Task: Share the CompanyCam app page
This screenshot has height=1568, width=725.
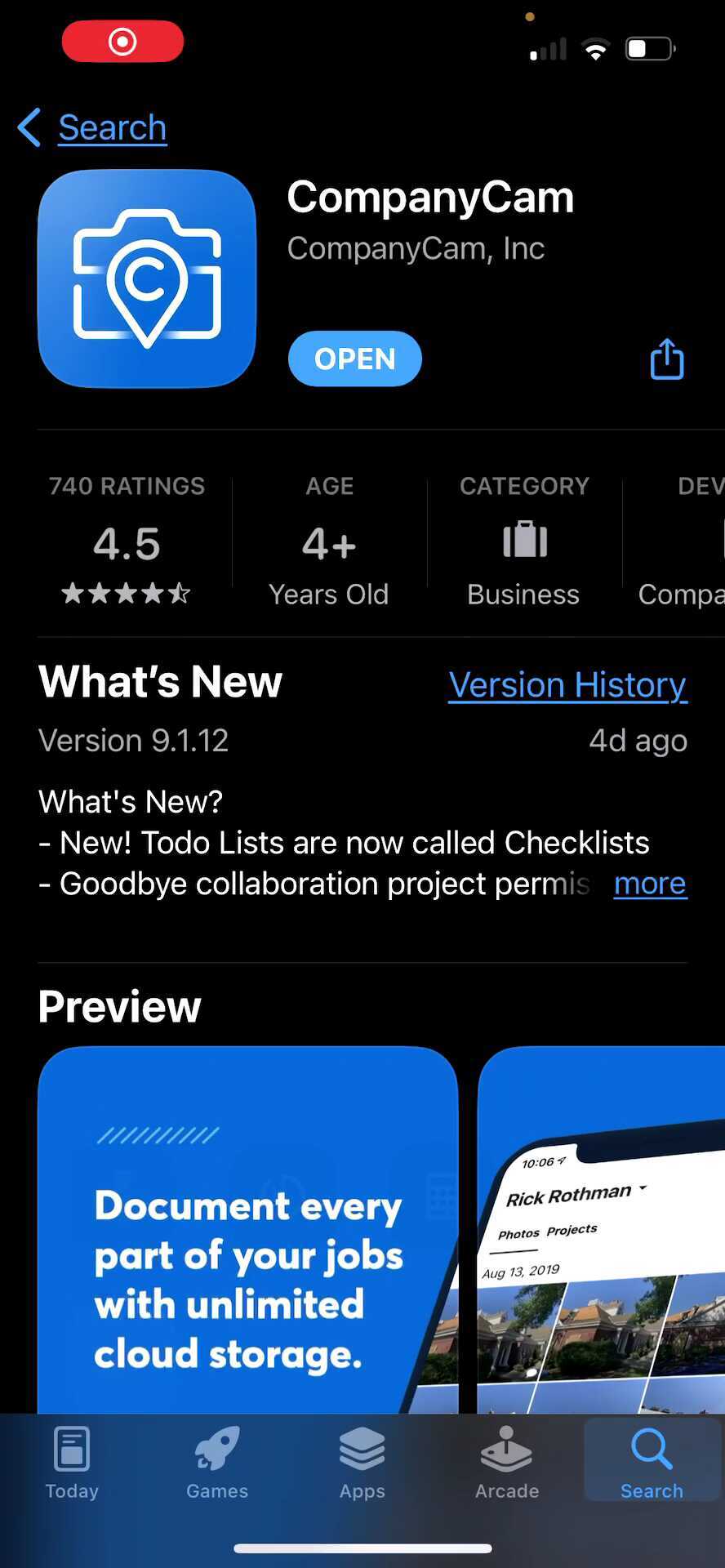Action: pyautogui.click(x=666, y=359)
